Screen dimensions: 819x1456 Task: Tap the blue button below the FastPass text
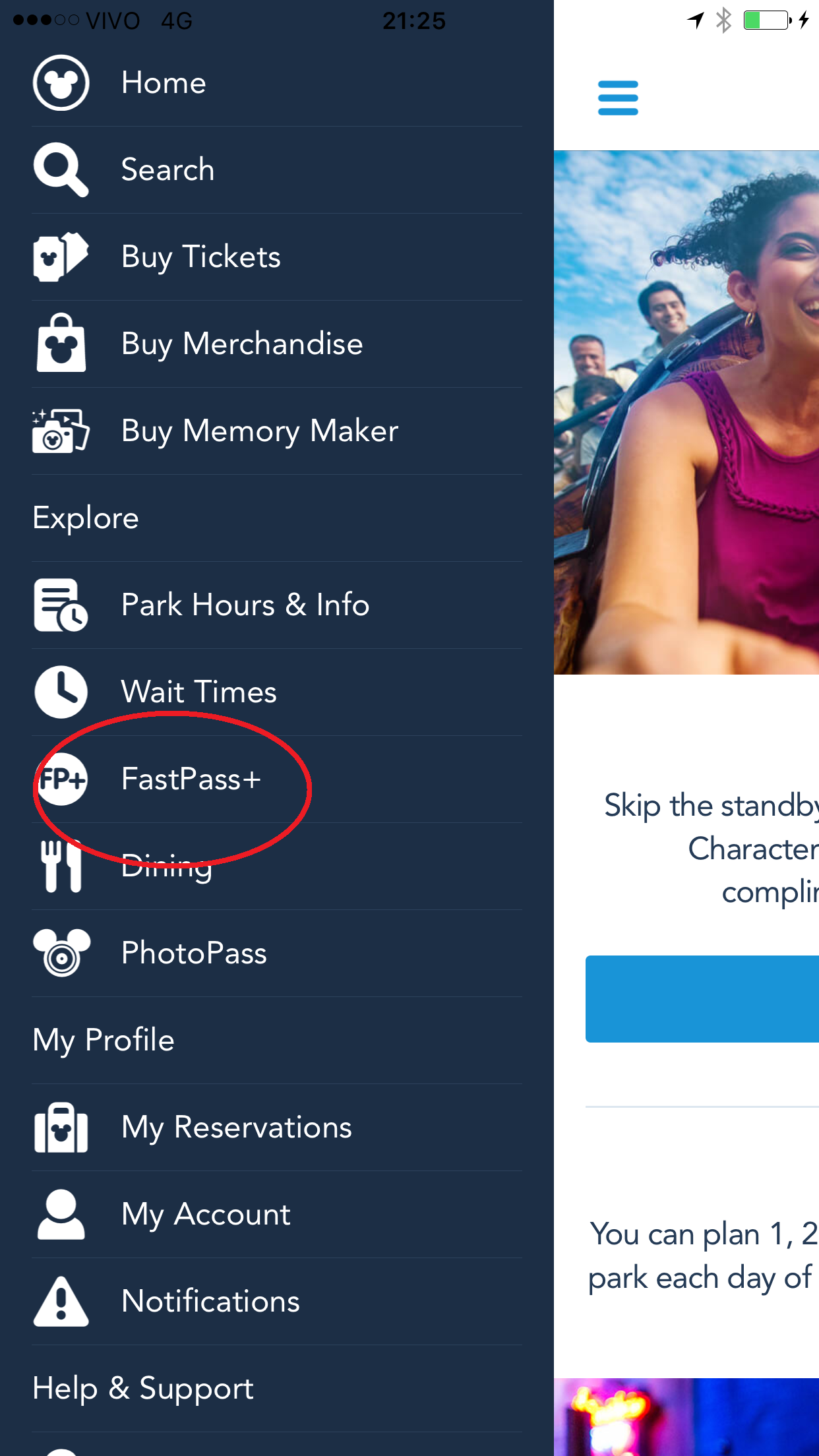click(702, 998)
